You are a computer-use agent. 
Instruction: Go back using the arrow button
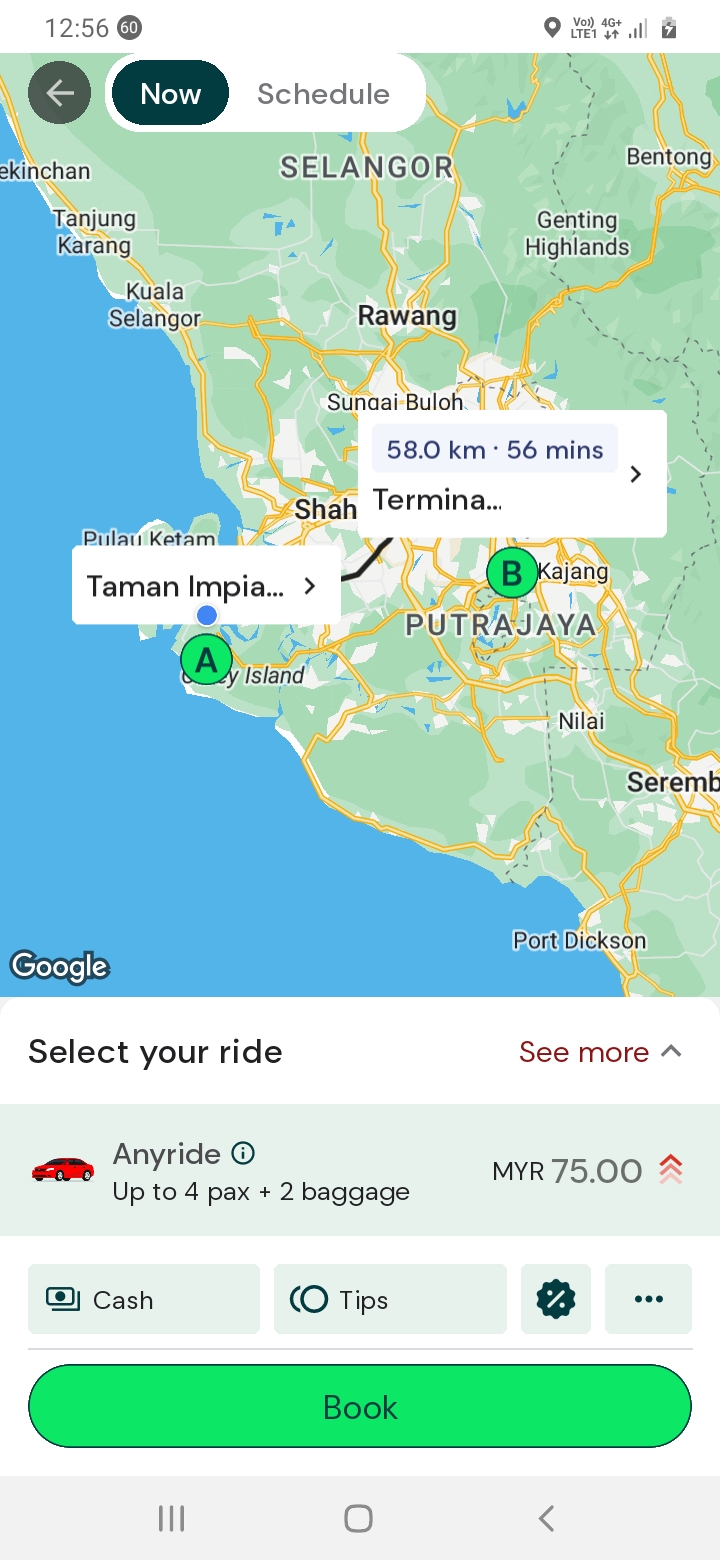(x=59, y=94)
